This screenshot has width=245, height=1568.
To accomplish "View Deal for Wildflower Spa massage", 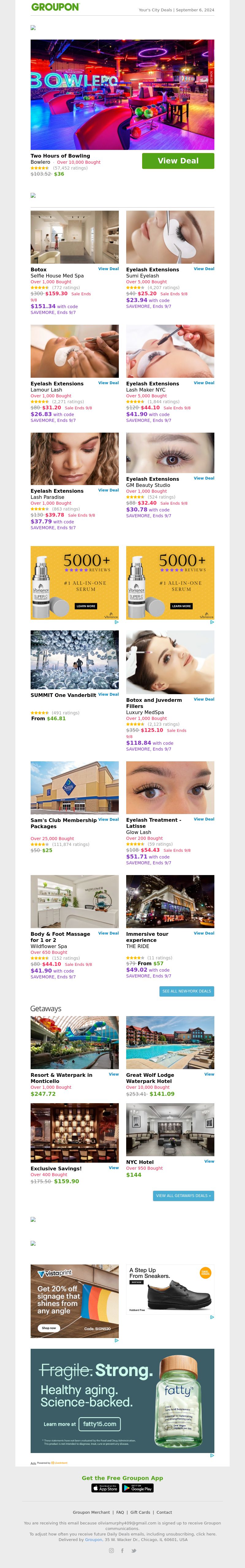I will (x=108, y=932).
